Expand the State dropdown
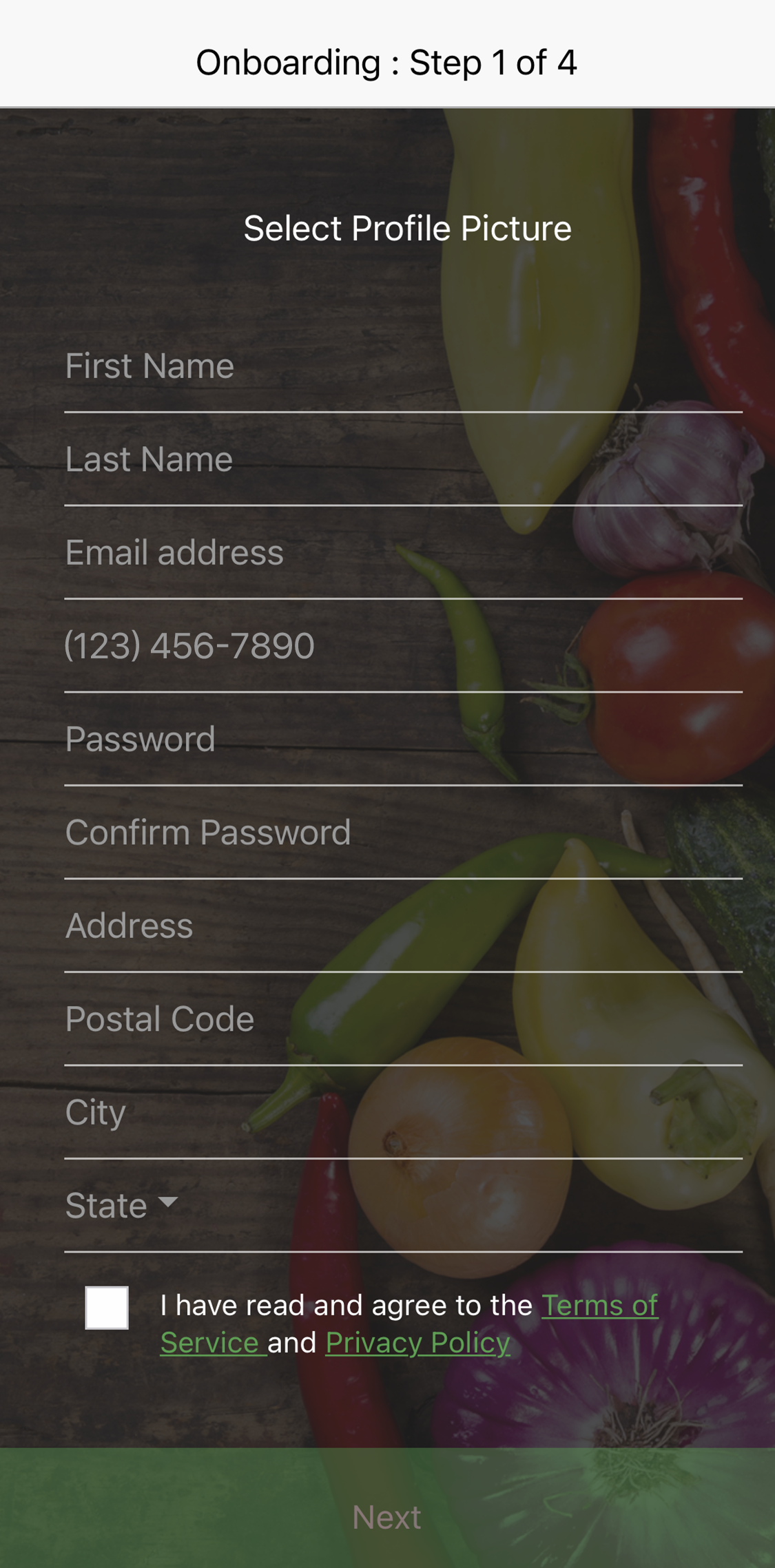Screen dimensions: 775x1568 coord(403,1206)
